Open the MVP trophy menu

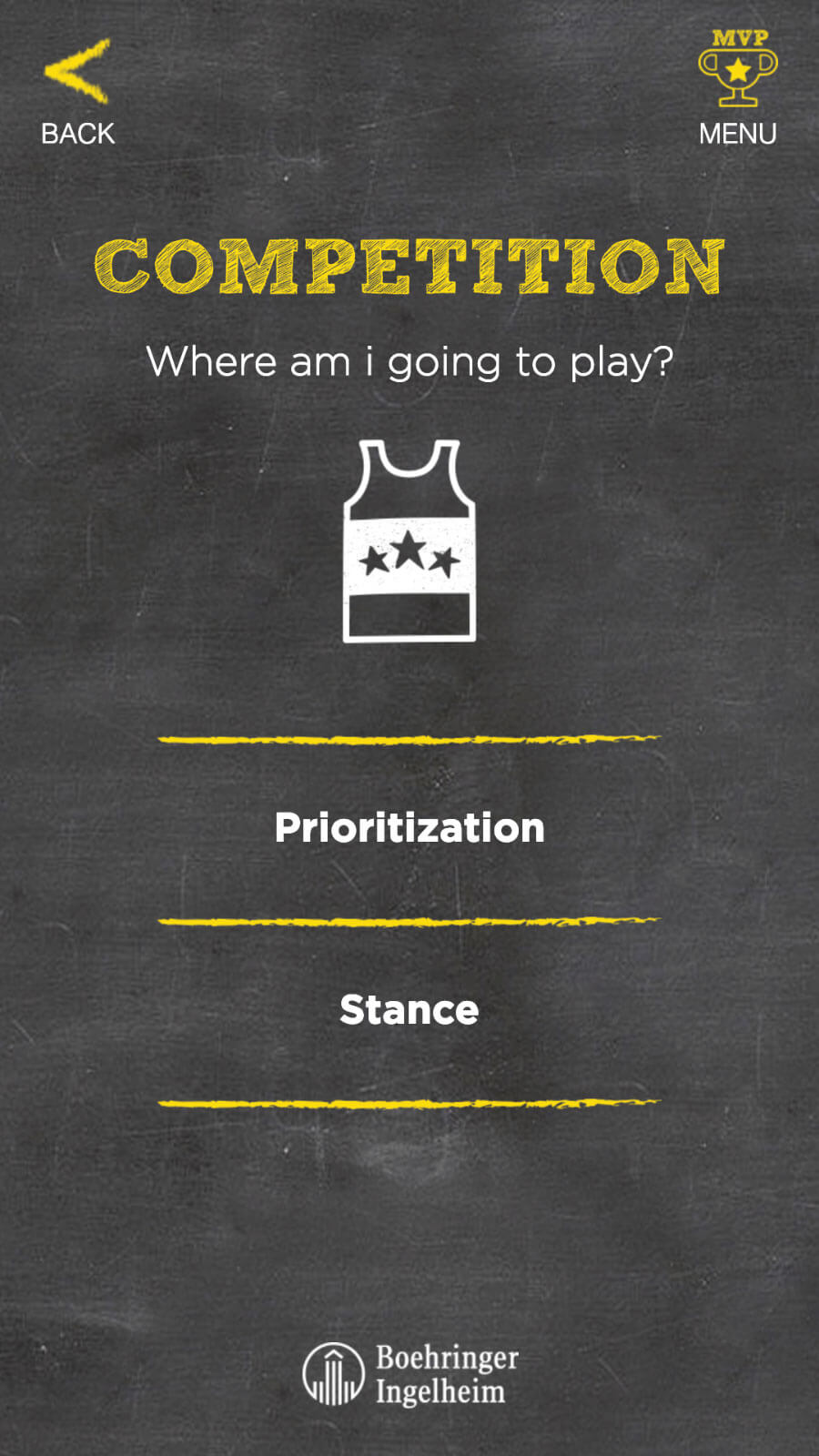coord(738,68)
